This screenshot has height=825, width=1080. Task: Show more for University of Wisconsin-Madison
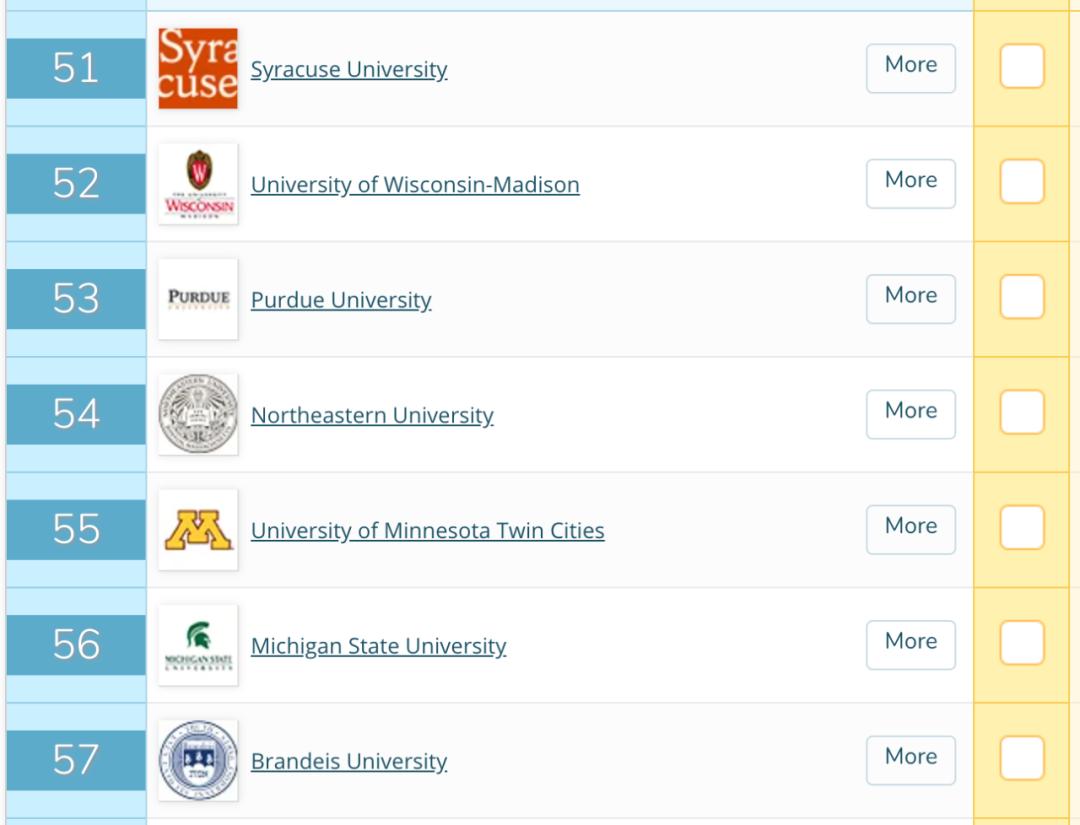910,183
